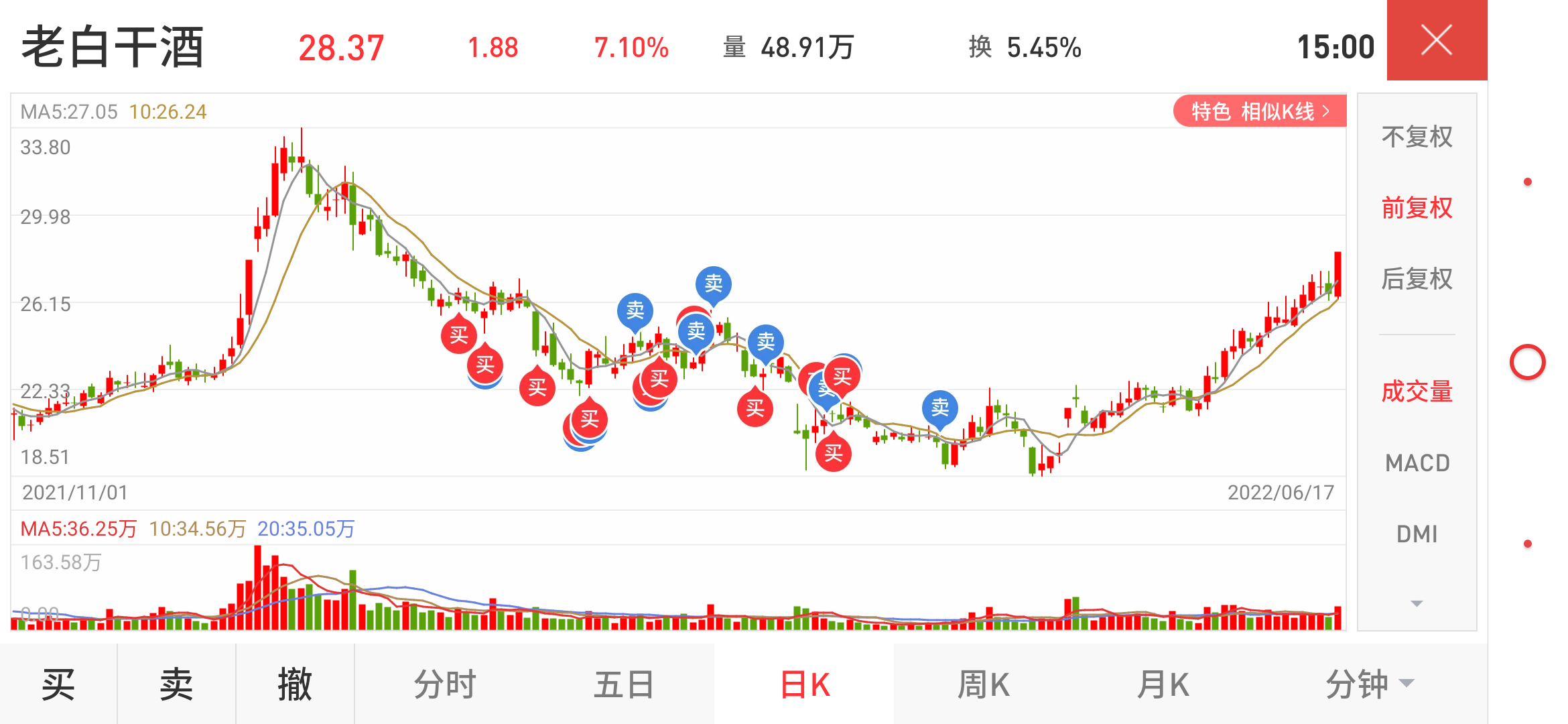1568x724 pixels.
Task: Expand more indicators with the down arrow
Action: (1417, 603)
